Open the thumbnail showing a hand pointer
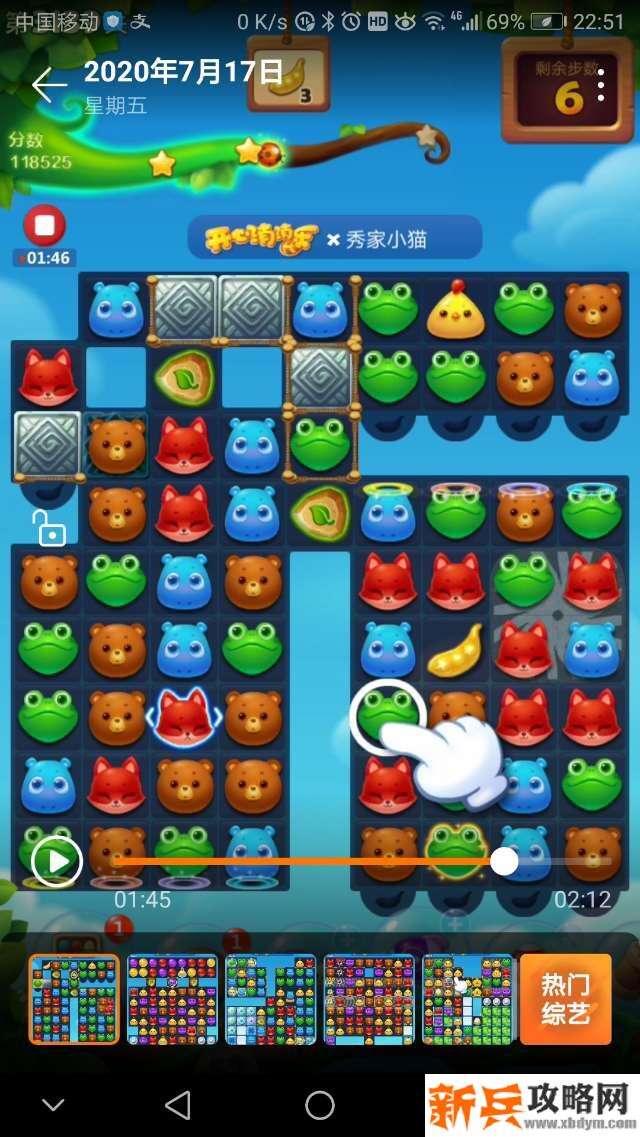 pos(467,998)
